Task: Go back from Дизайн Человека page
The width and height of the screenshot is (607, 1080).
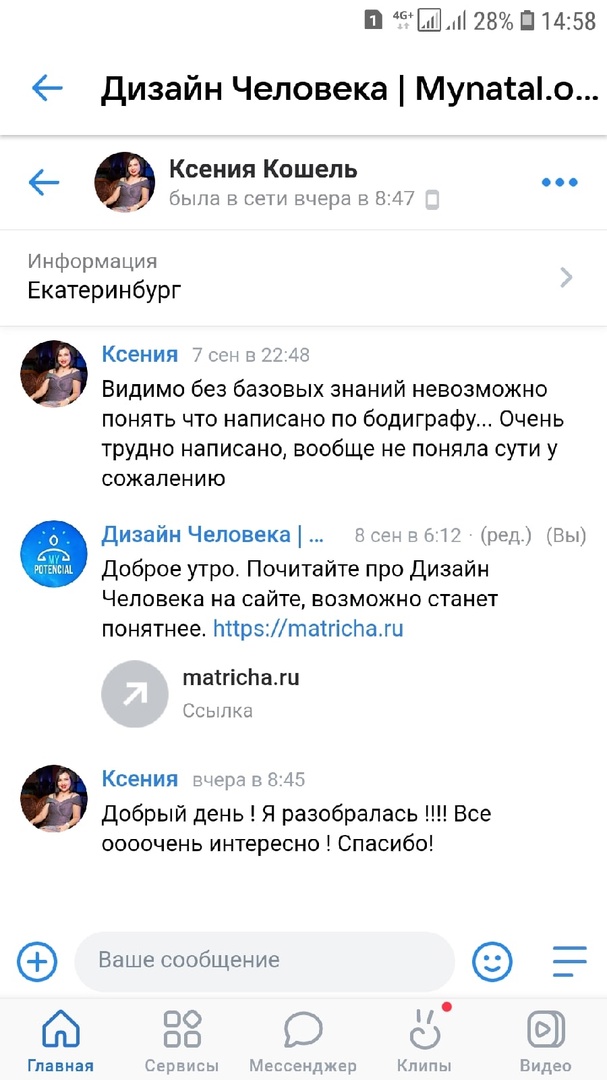Action: (47, 88)
